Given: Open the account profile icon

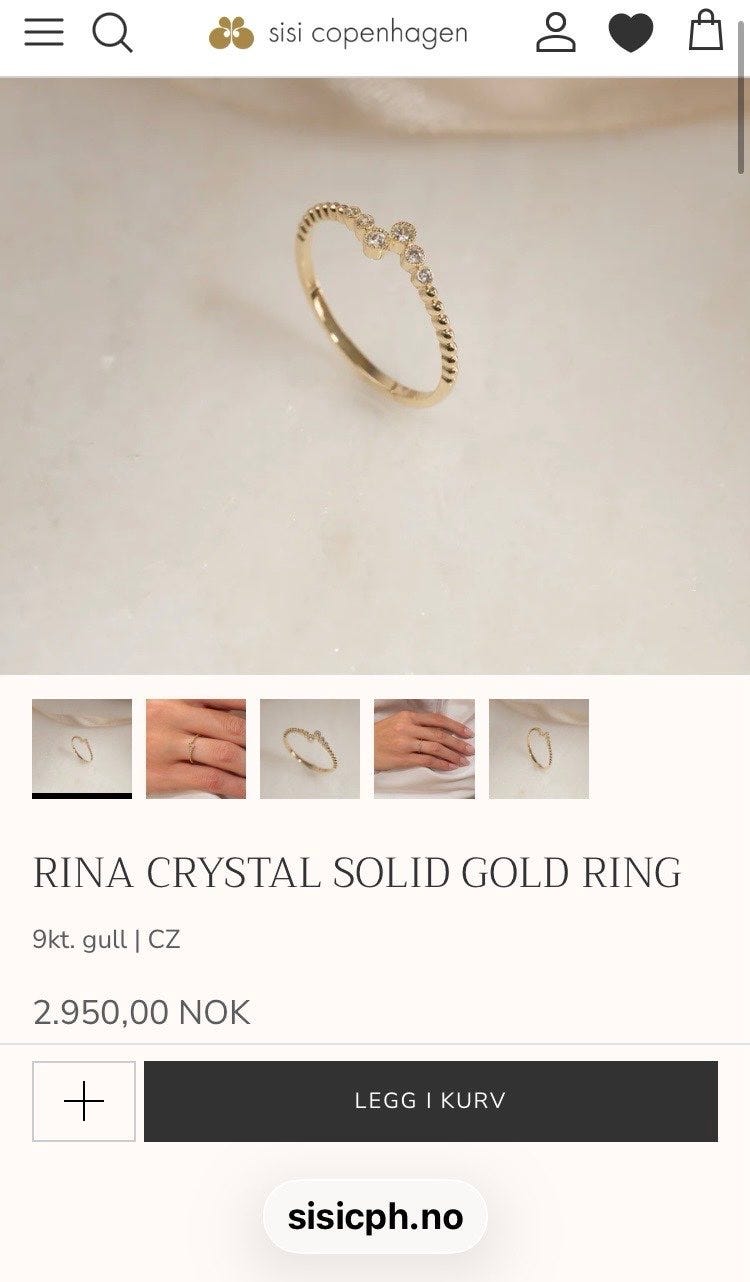Looking at the screenshot, I should pos(556,32).
